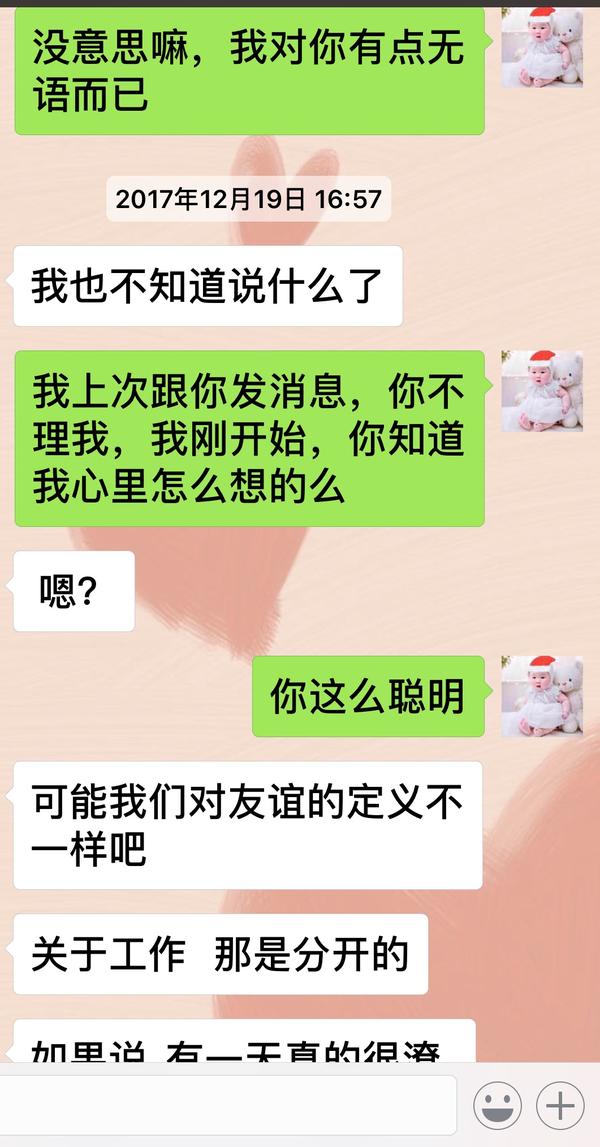Viewport: 600px width, 1147px height.
Task: Open avatar next to "没意思嘛" message
Action: [542, 47]
